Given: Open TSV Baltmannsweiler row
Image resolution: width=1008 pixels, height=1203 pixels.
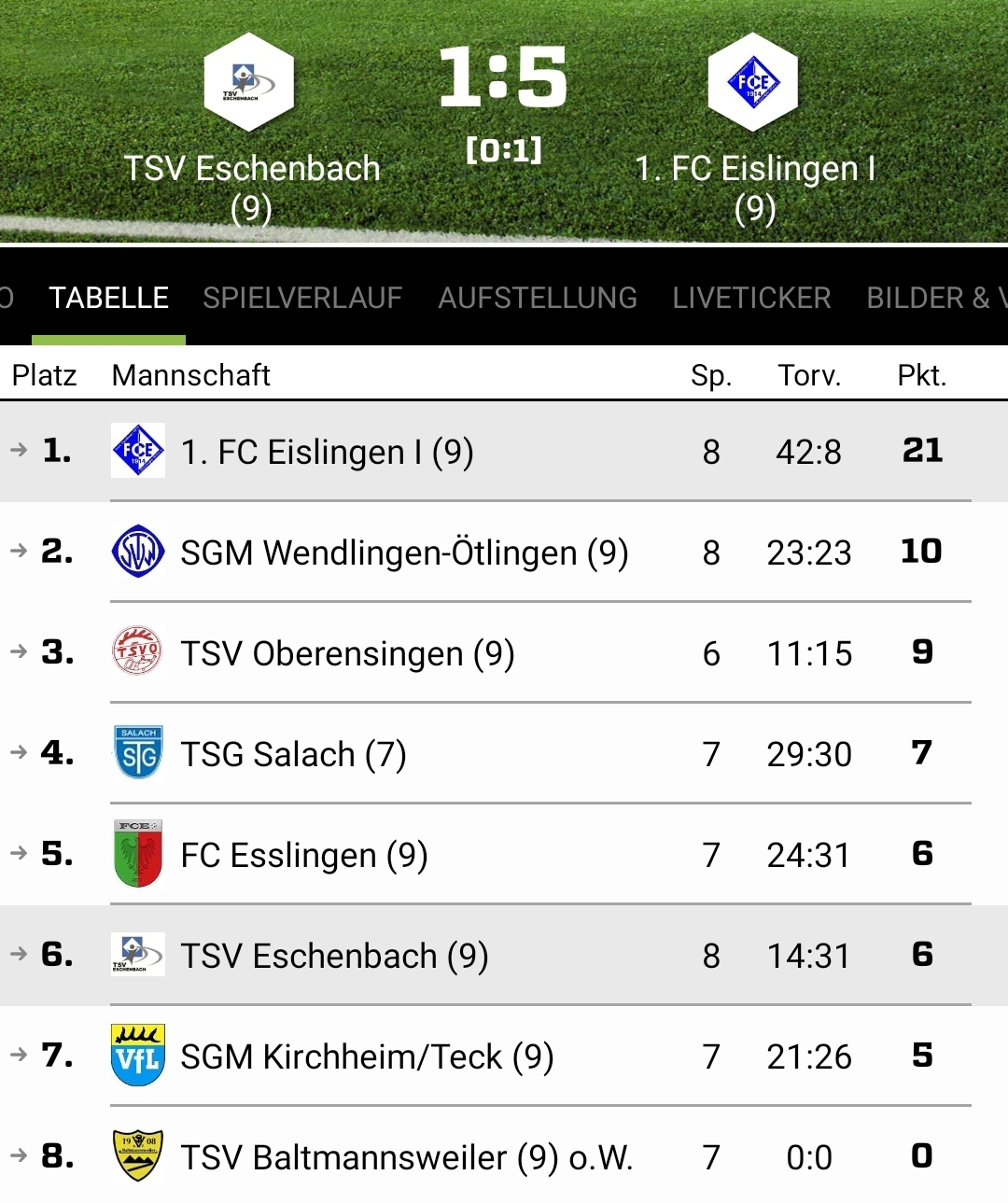Looking at the screenshot, I should [x=406, y=1157].
